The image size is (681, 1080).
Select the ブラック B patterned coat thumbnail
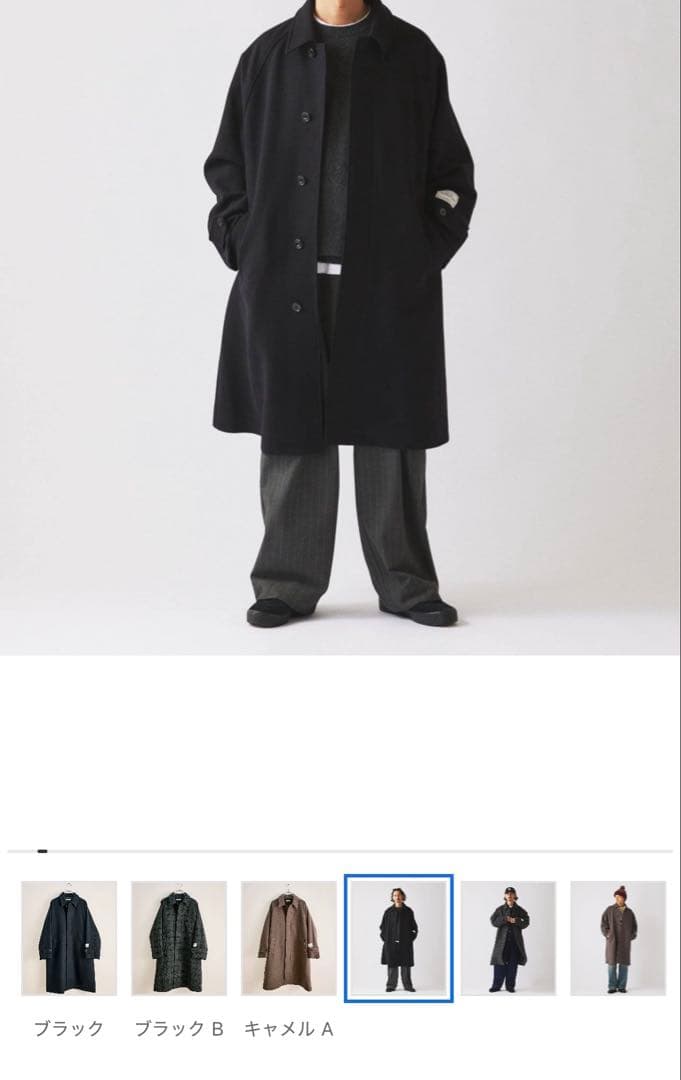pyautogui.click(x=179, y=937)
